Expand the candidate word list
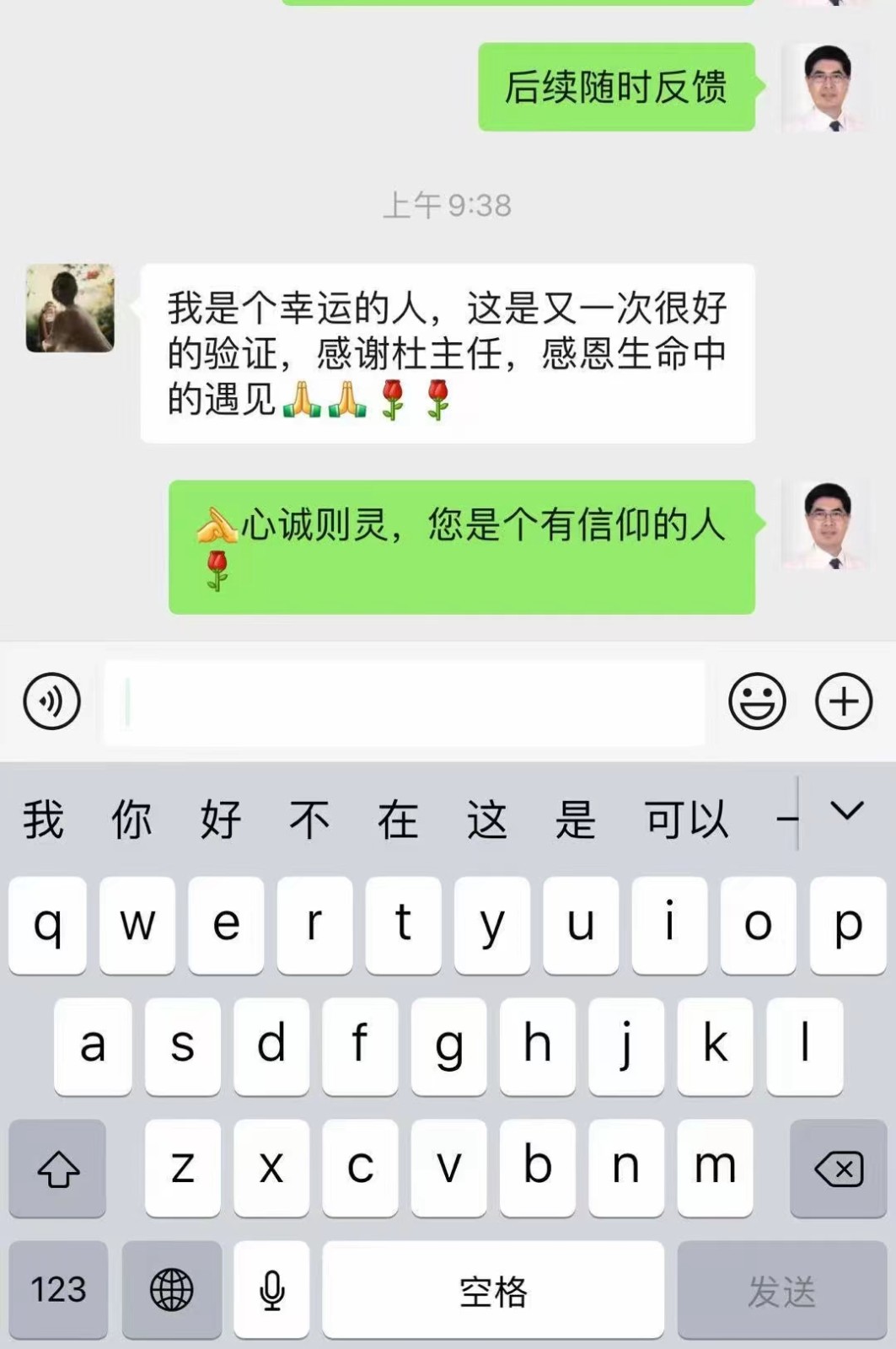896x1349 pixels. pos(846,811)
